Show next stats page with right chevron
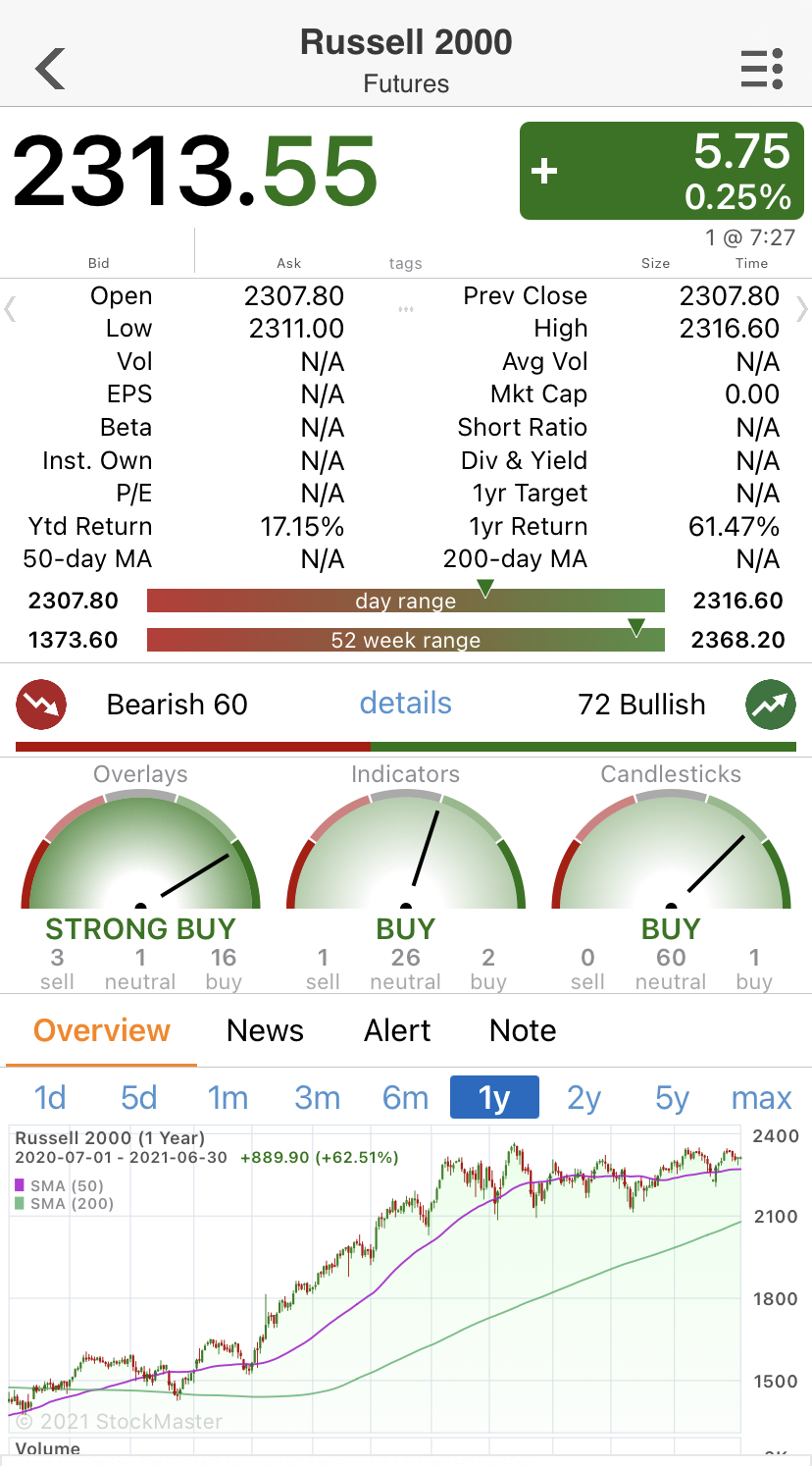The image size is (812, 1466). (802, 309)
